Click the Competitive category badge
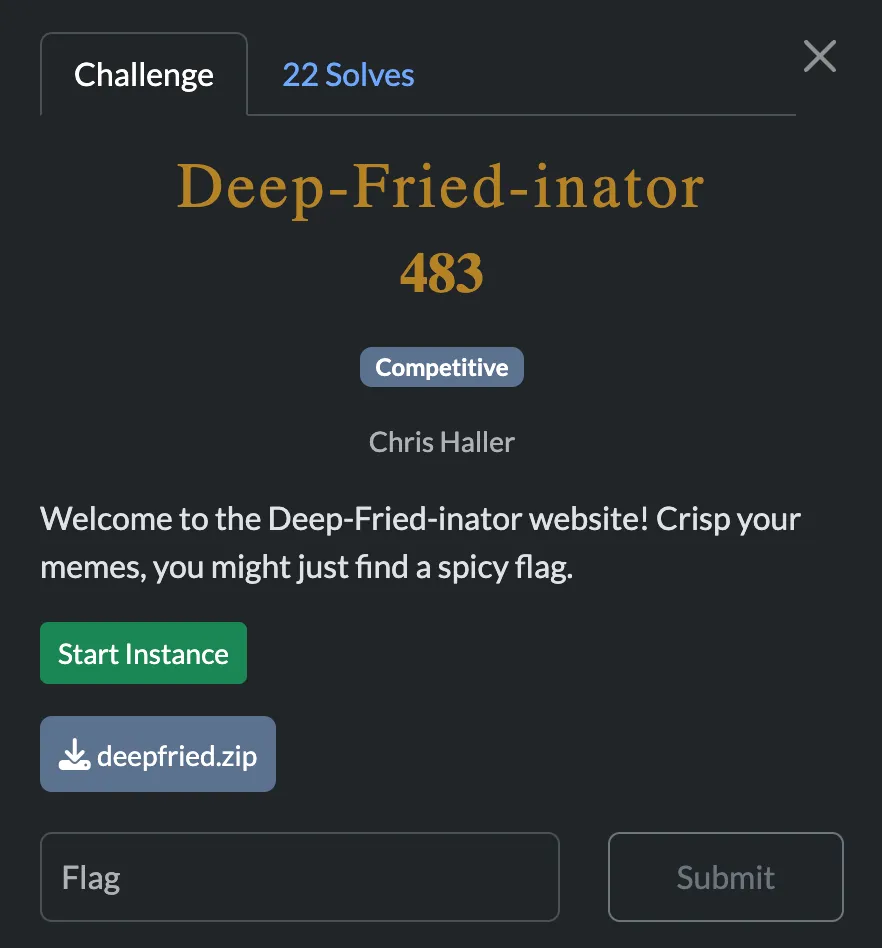Viewport: 882px width, 948px height. coord(441,366)
